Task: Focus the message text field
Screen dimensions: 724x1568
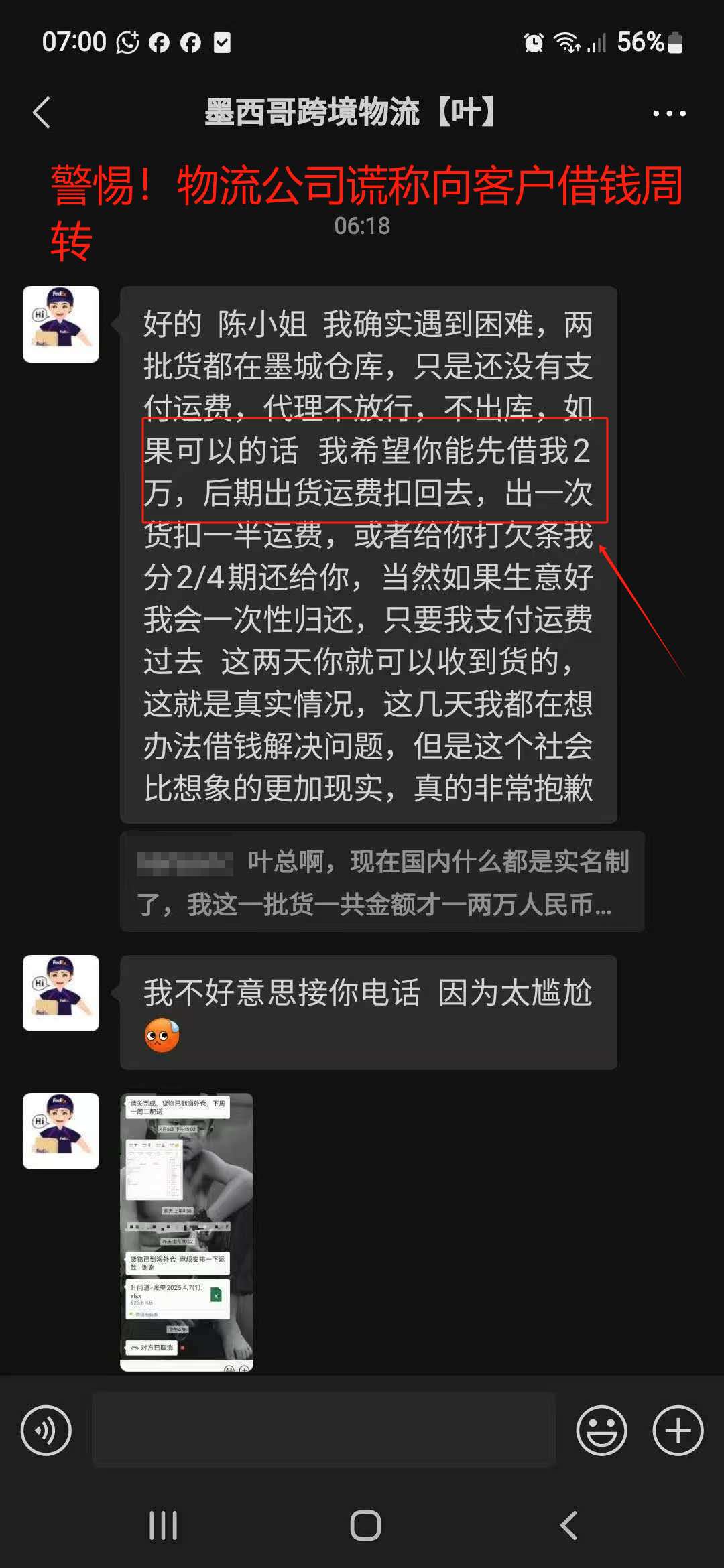Action: point(324,1431)
